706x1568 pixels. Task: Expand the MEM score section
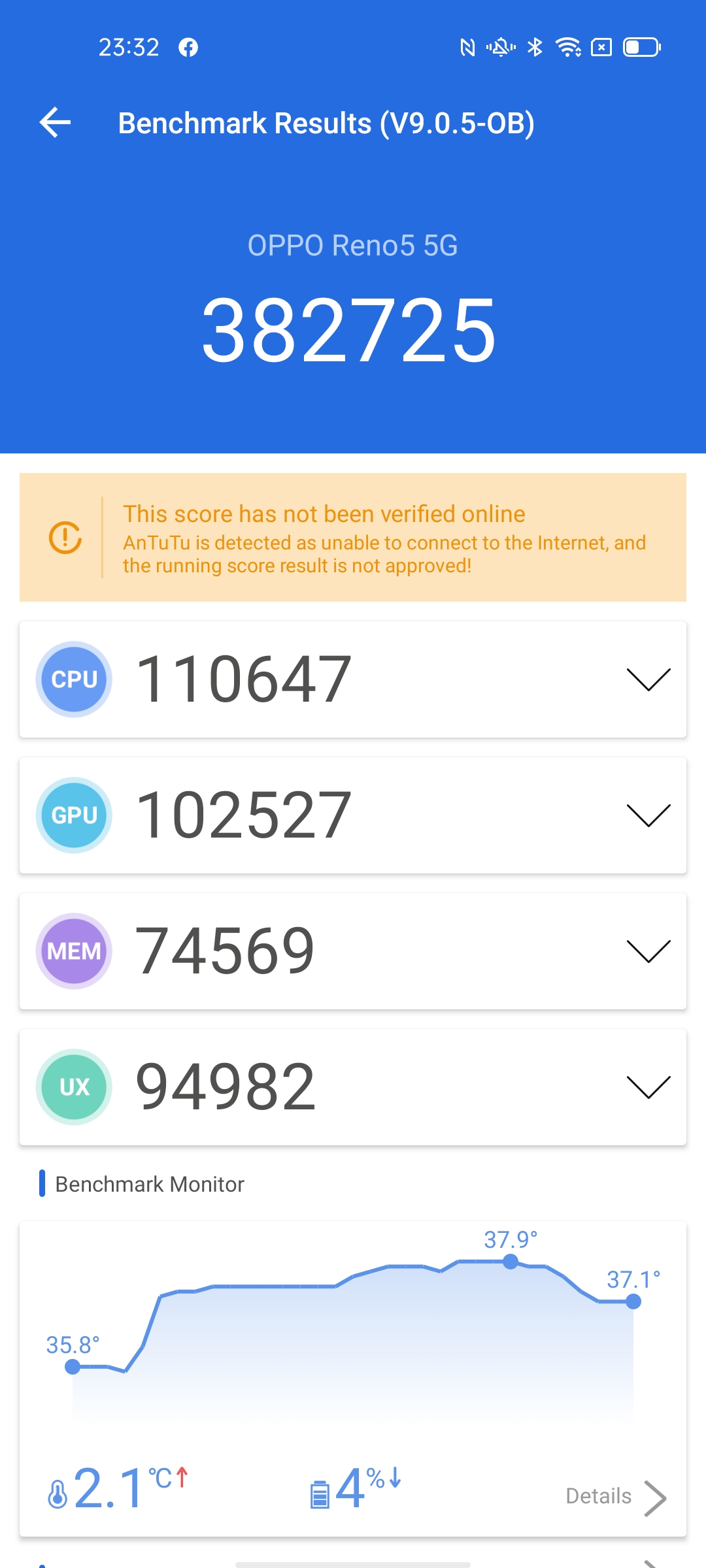[x=648, y=951]
